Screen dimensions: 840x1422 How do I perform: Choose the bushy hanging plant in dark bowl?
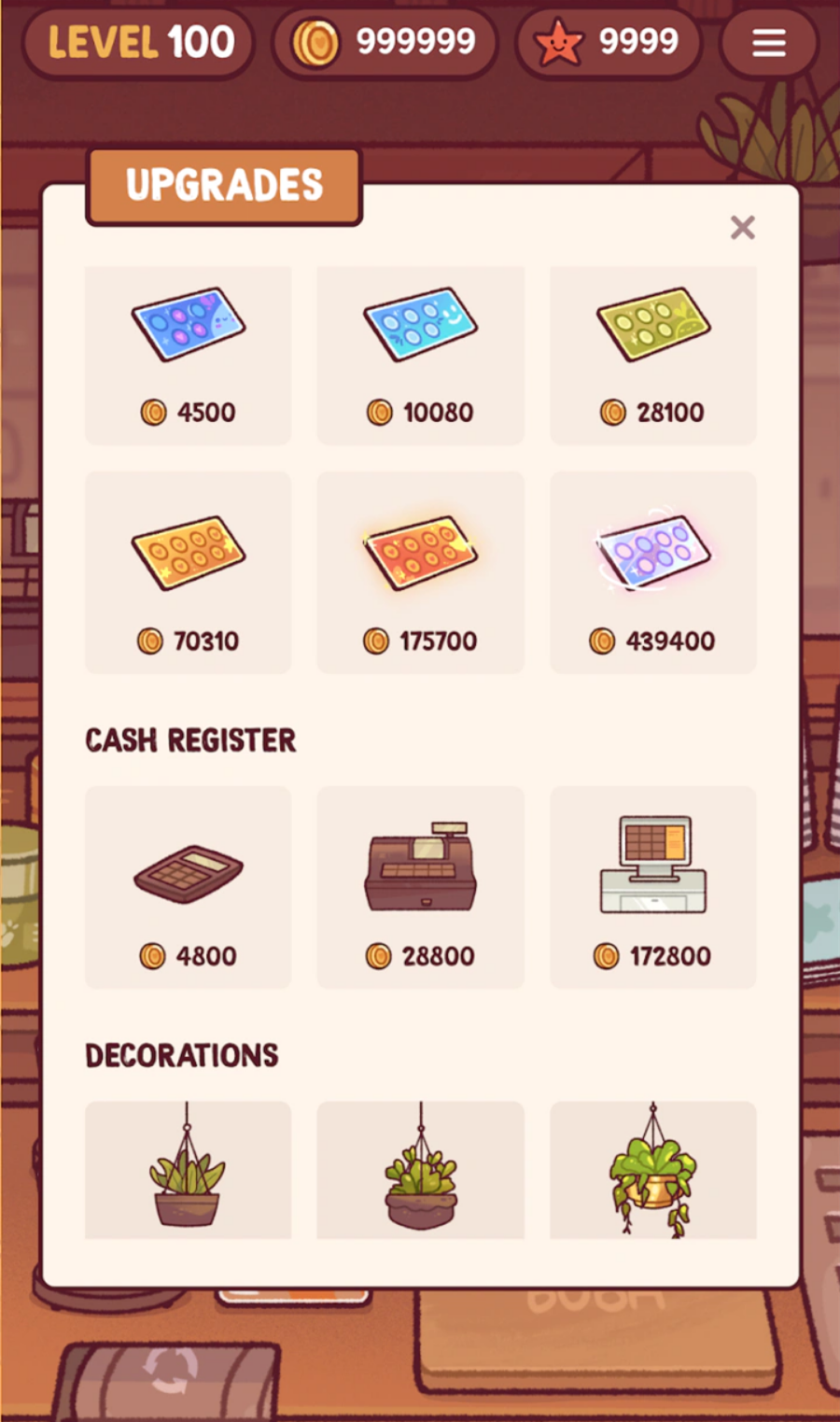click(420, 1171)
